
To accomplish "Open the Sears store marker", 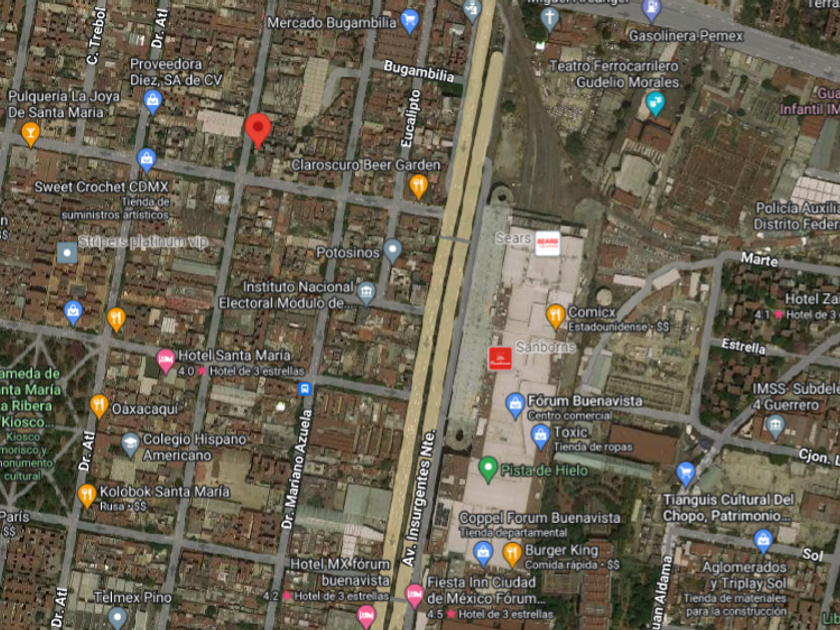I will coord(548,243).
